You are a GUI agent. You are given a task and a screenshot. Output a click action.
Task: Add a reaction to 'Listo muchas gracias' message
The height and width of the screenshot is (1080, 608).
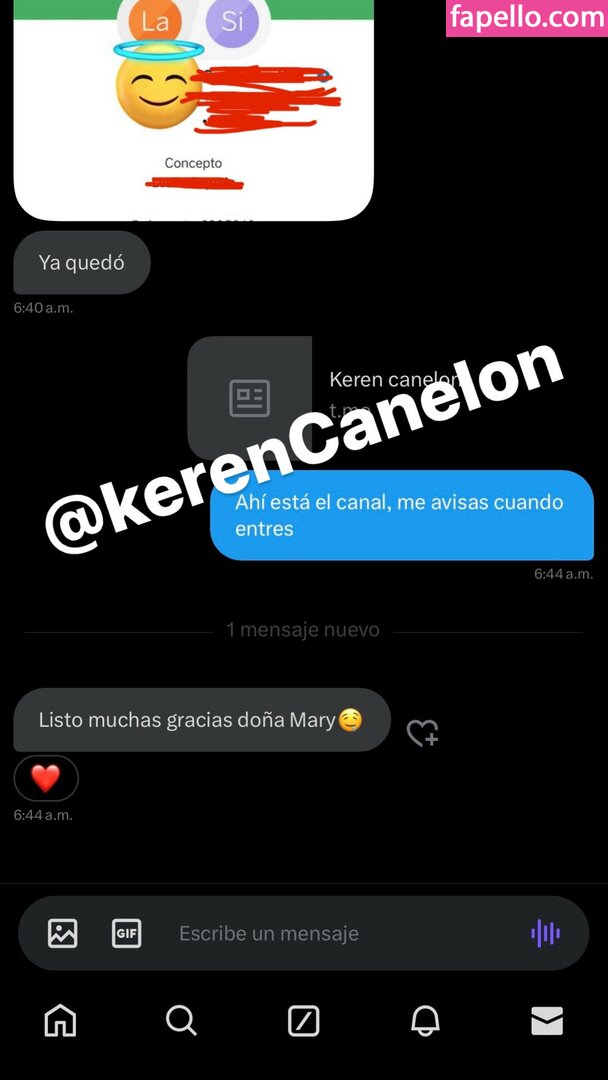tap(422, 733)
